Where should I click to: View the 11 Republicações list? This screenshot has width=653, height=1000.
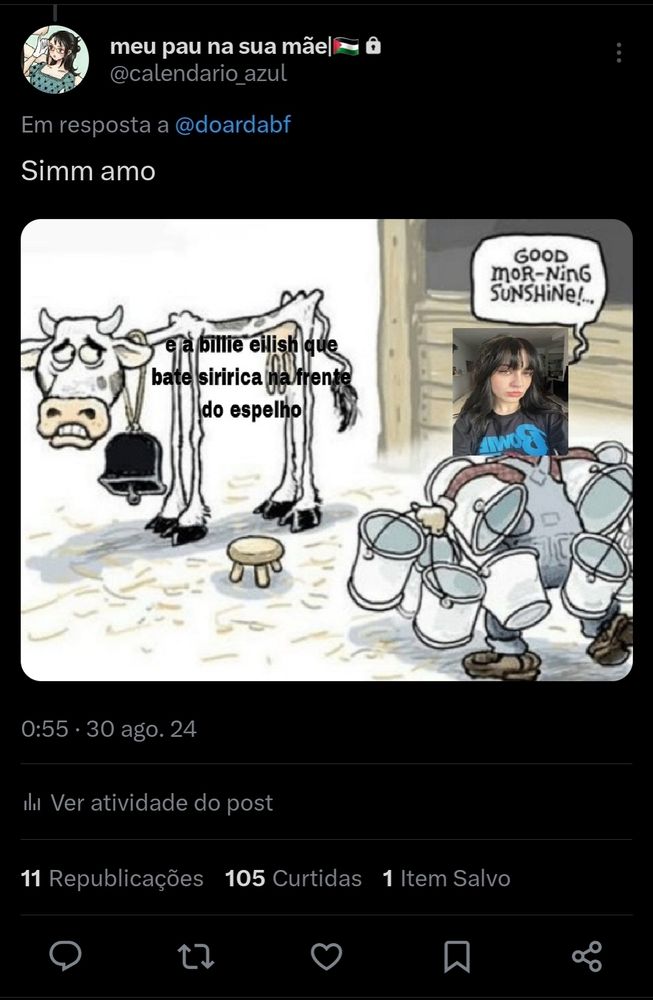112,878
